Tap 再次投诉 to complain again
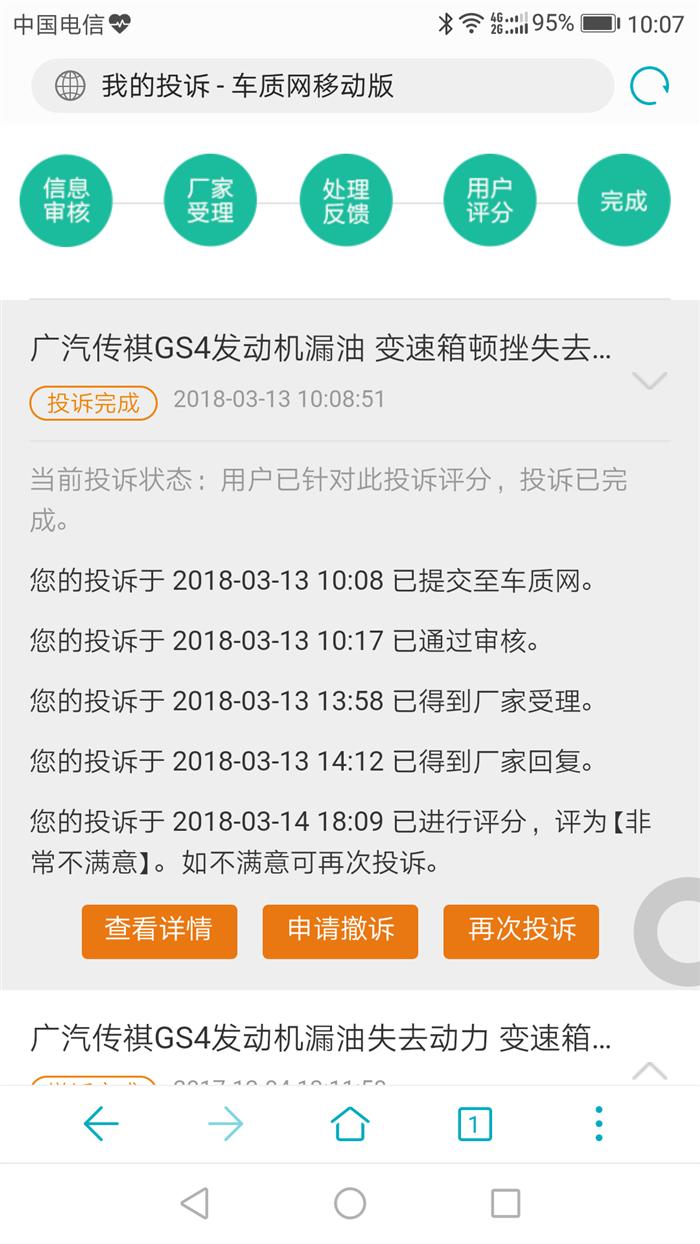Image resolution: width=700 pixels, height=1244 pixels. (521, 931)
